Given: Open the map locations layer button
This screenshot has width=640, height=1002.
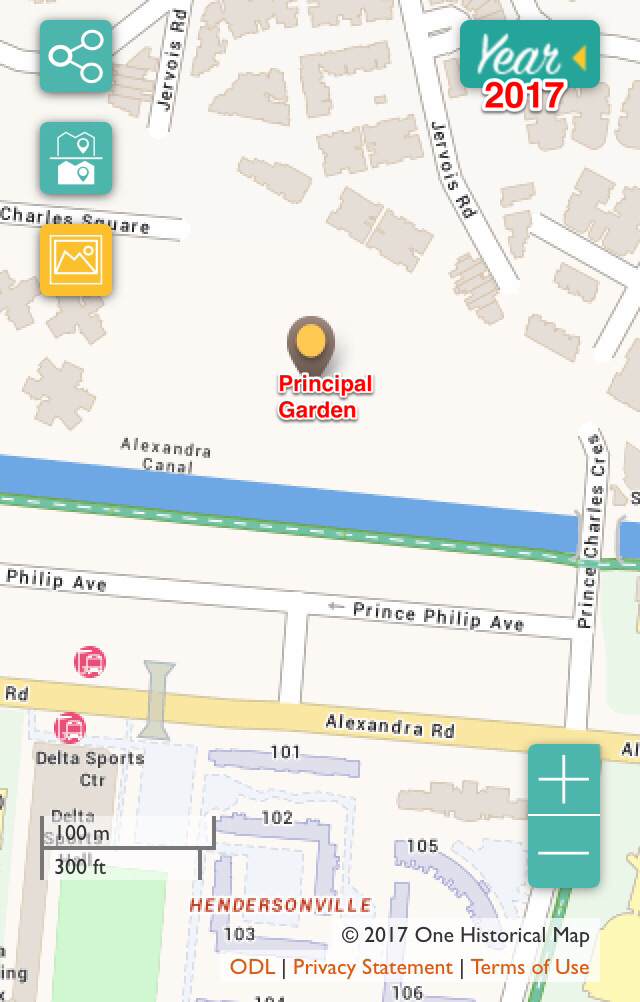Looking at the screenshot, I should 76,158.
